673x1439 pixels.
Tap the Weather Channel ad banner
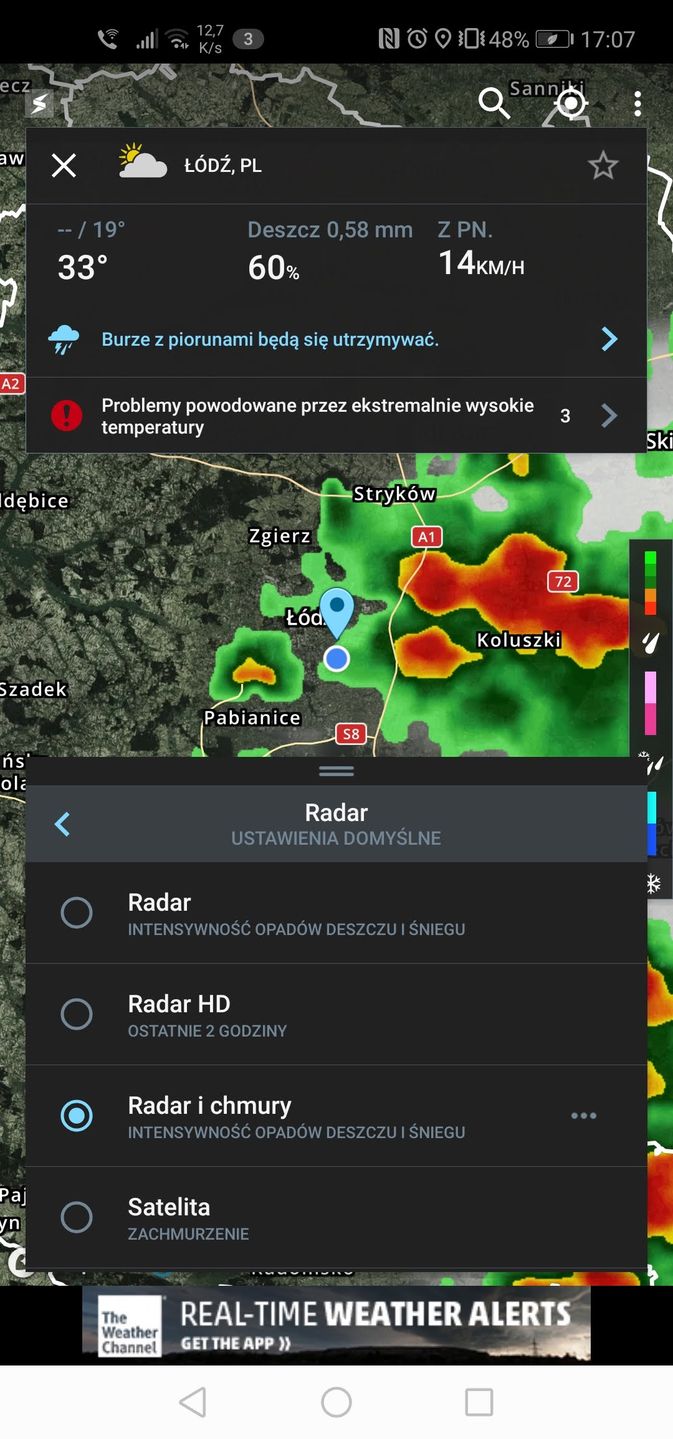pyautogui.click(x=336, y=1324)
